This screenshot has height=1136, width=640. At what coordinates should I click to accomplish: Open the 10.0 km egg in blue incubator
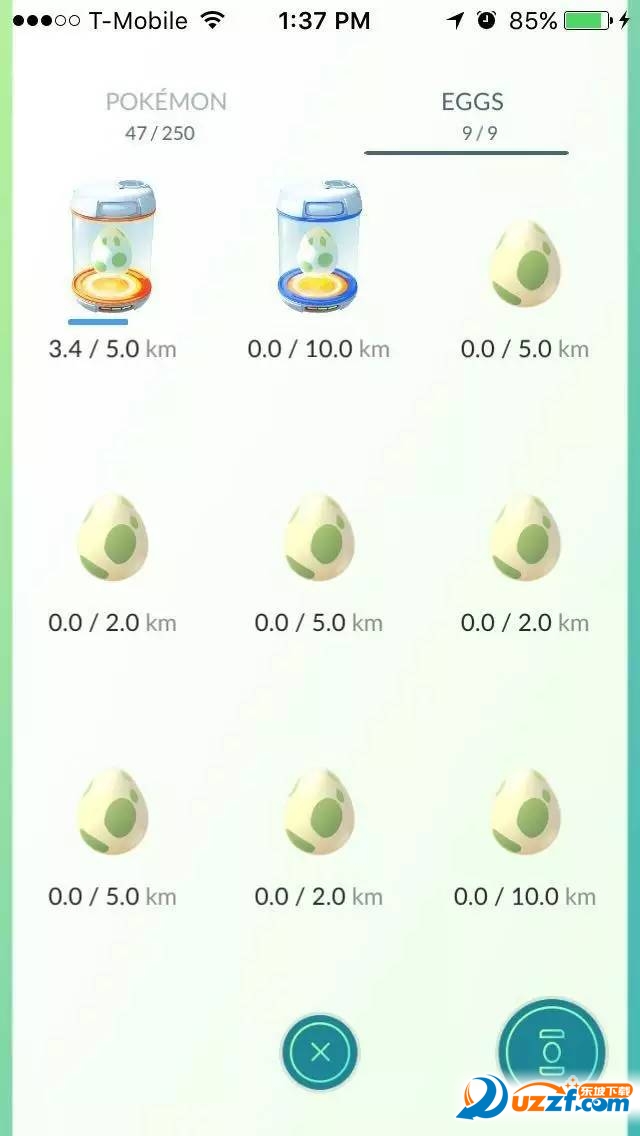(318, 250)
